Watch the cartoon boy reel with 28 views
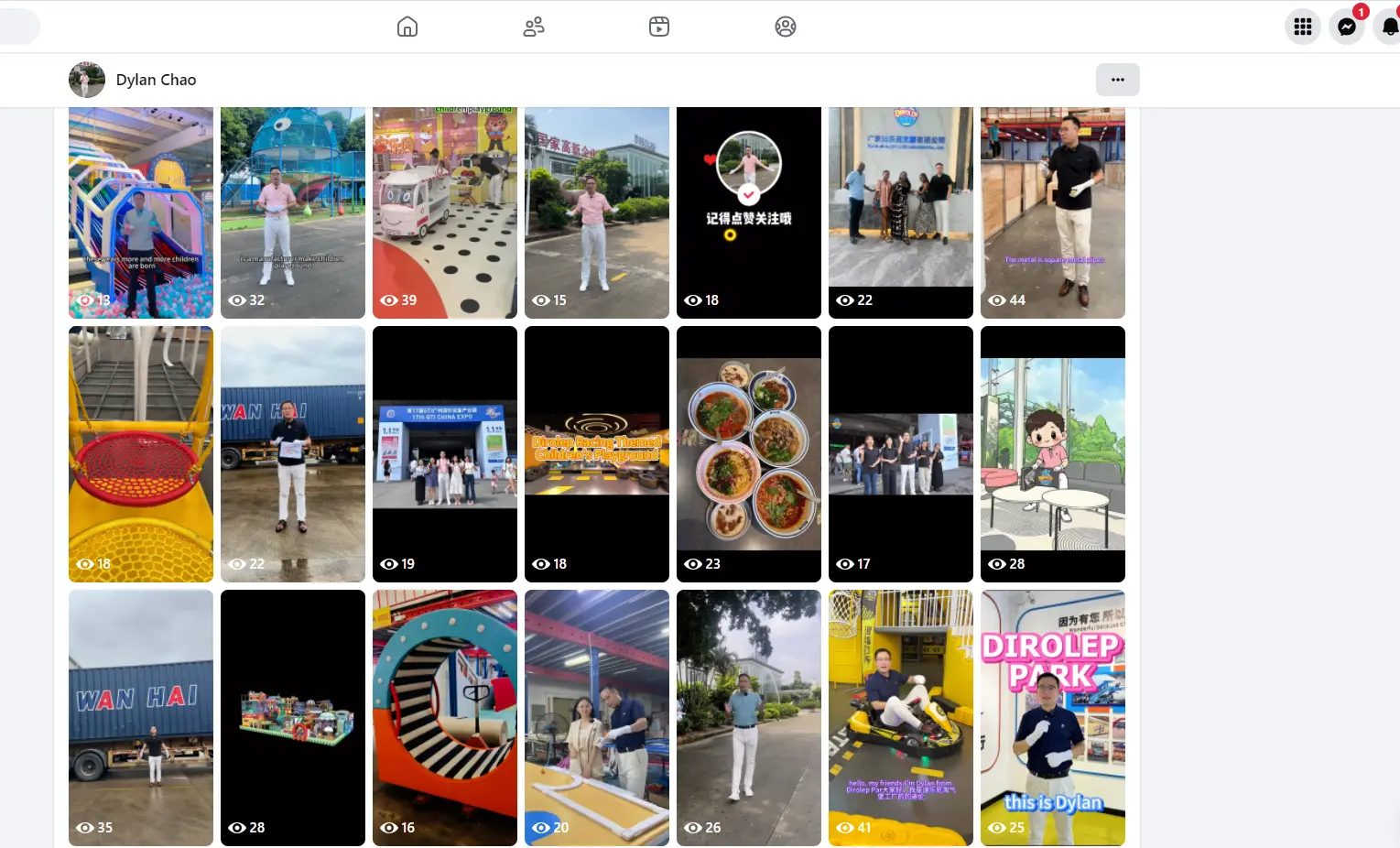This screenshot has width=1400, height=848. click(1053, 454)
